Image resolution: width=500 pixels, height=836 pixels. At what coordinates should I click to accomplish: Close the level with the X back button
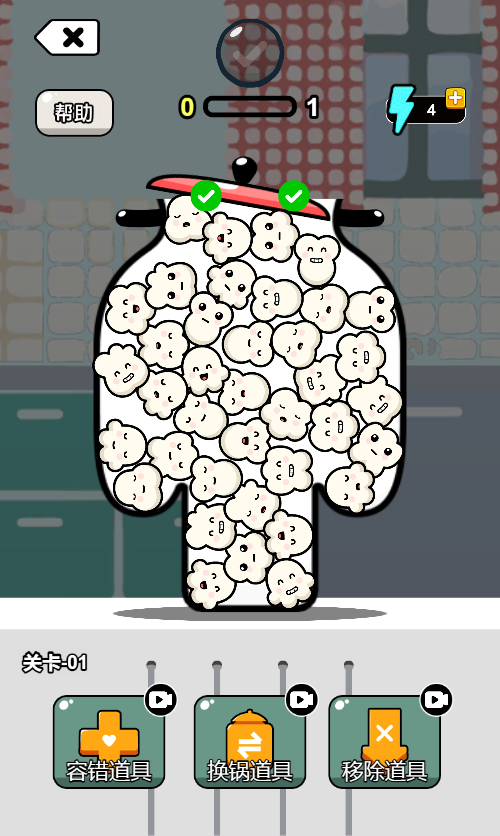click(68, 37)
